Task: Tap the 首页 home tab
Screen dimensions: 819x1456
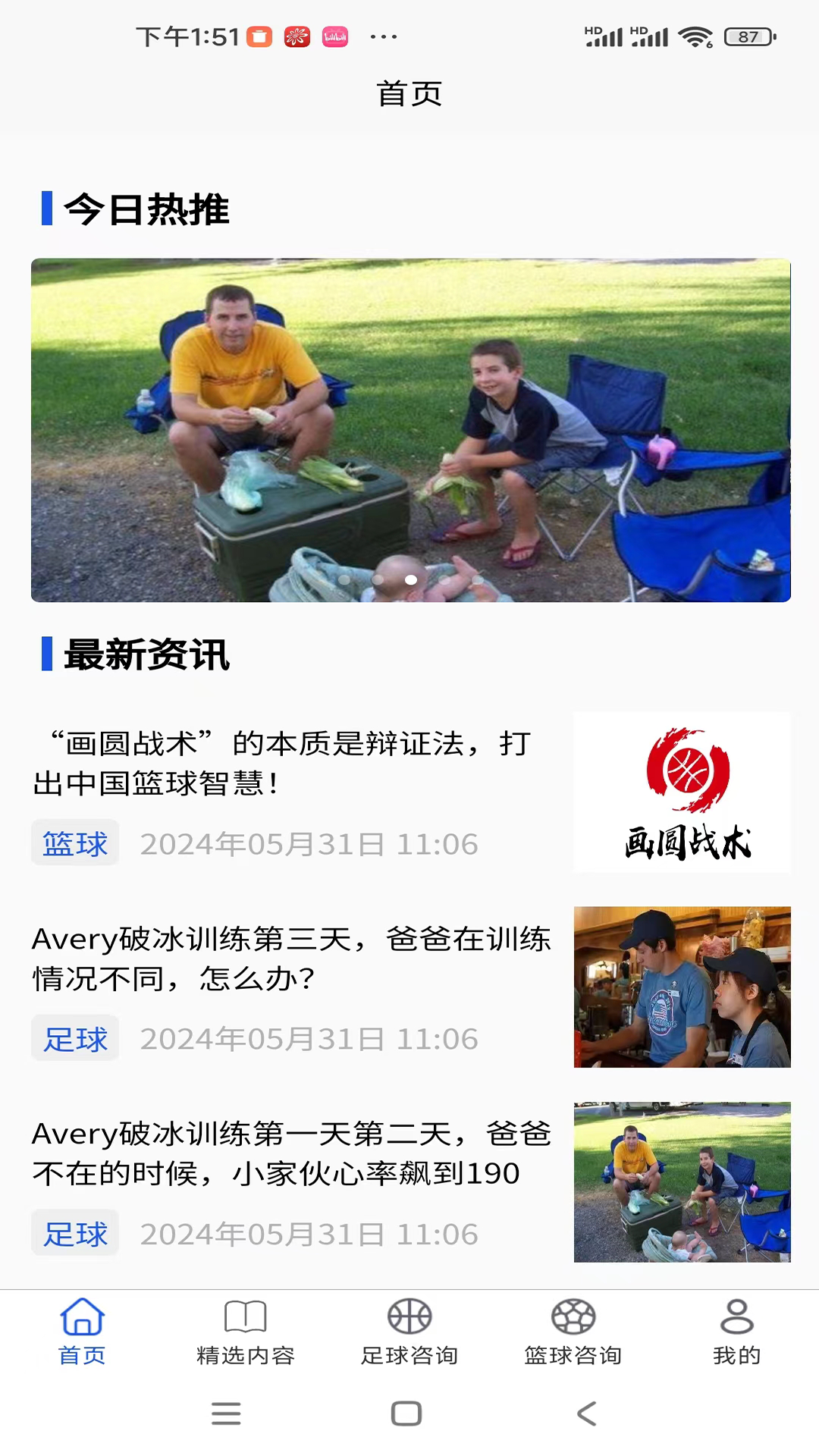Action: point(82,1332)
